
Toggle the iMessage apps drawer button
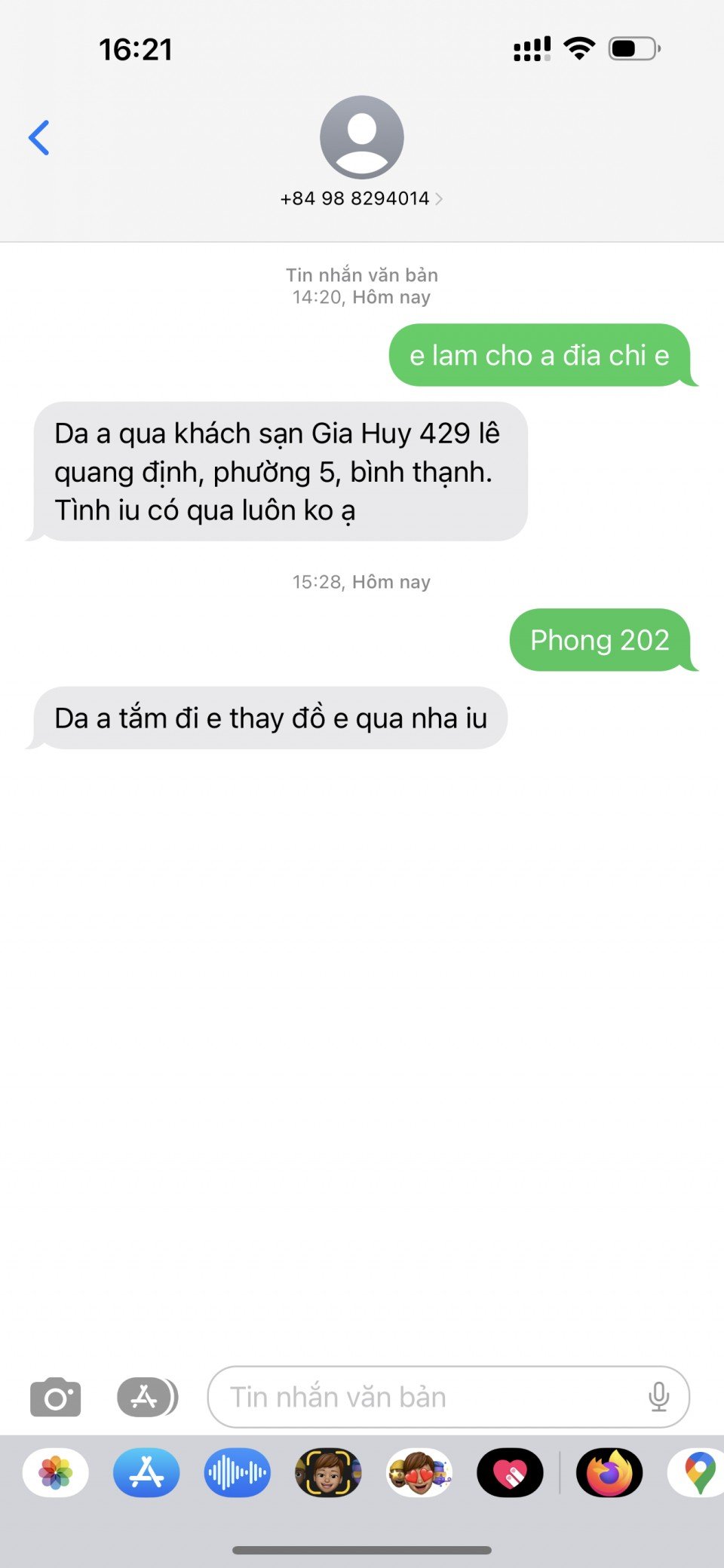point(147,1397)
